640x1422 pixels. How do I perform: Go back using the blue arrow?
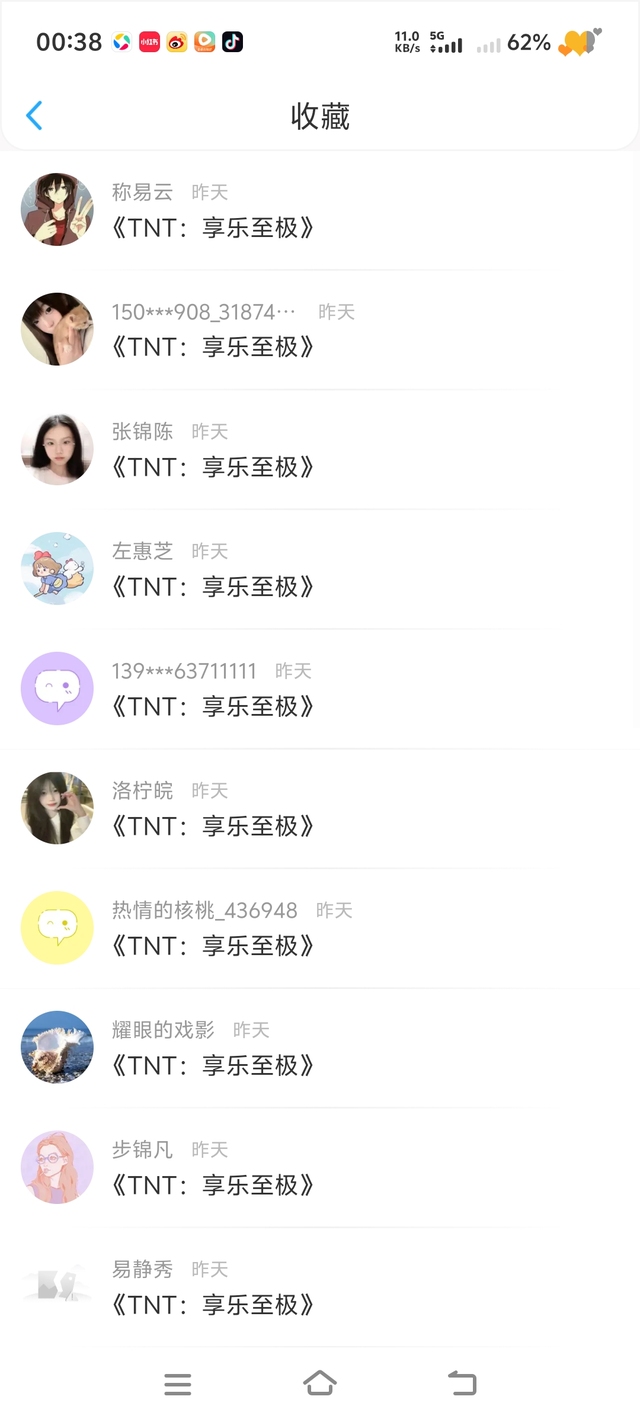coord(34,116)
